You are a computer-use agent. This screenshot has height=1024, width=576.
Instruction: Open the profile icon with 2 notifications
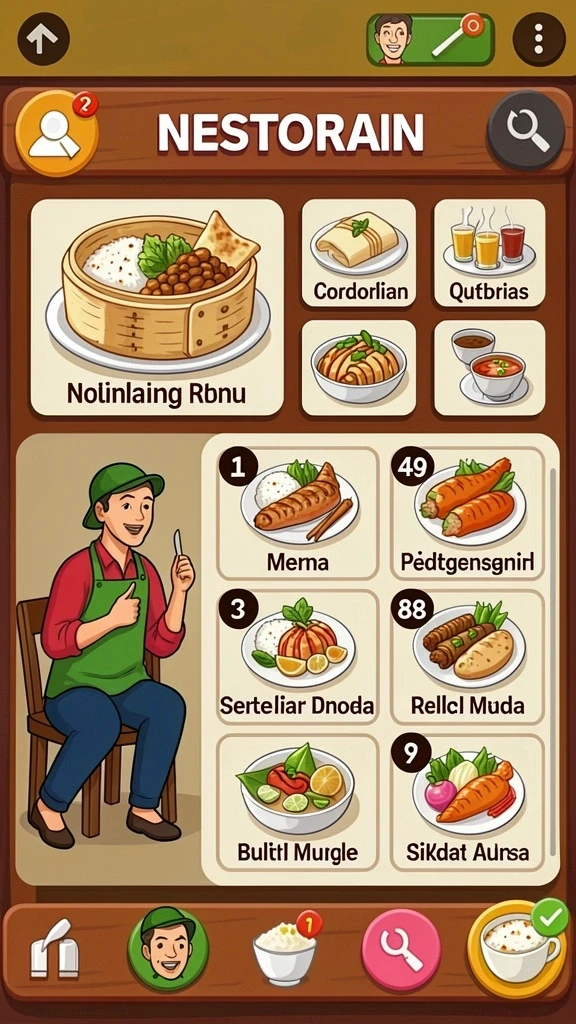[x=56, y=133]
